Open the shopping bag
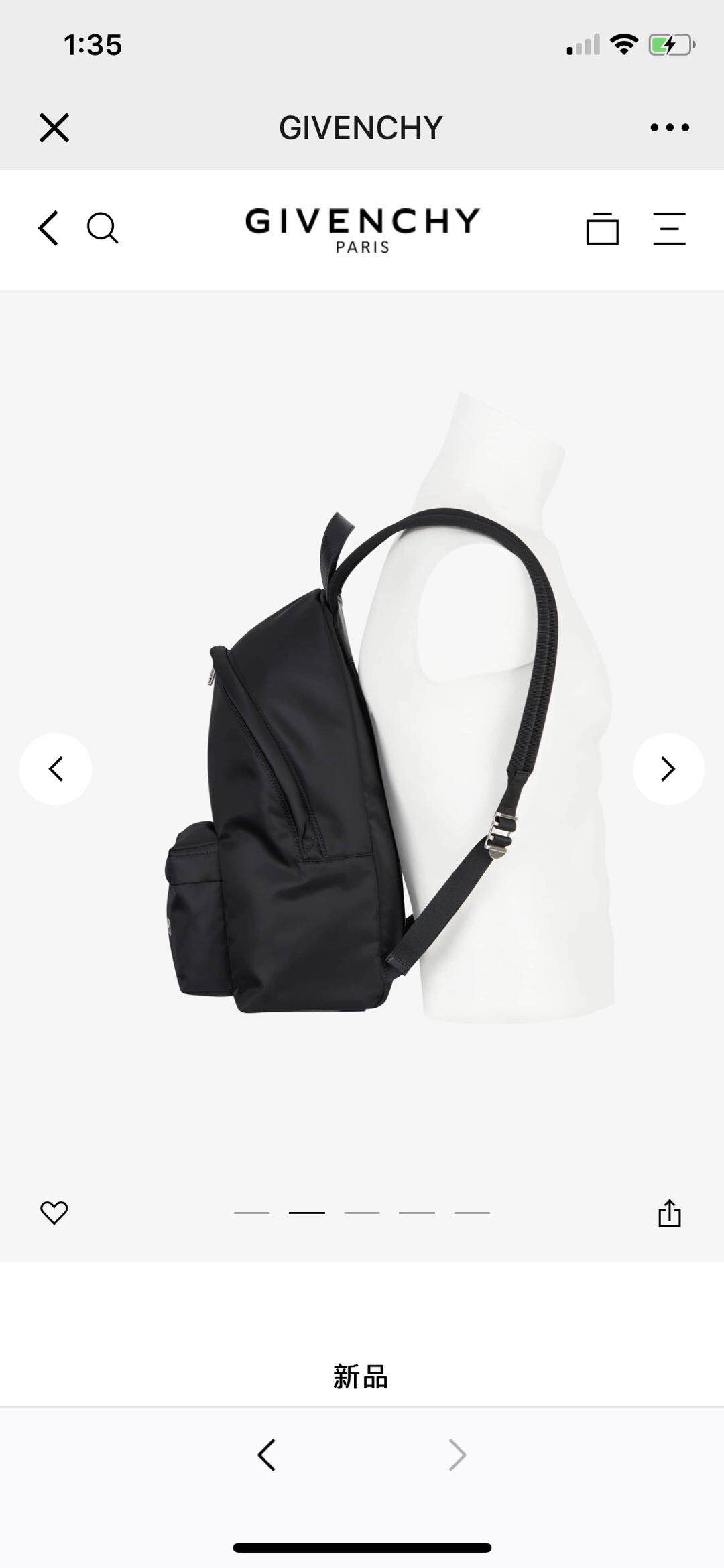The image size is (724, 1568). tap(602, 229)
